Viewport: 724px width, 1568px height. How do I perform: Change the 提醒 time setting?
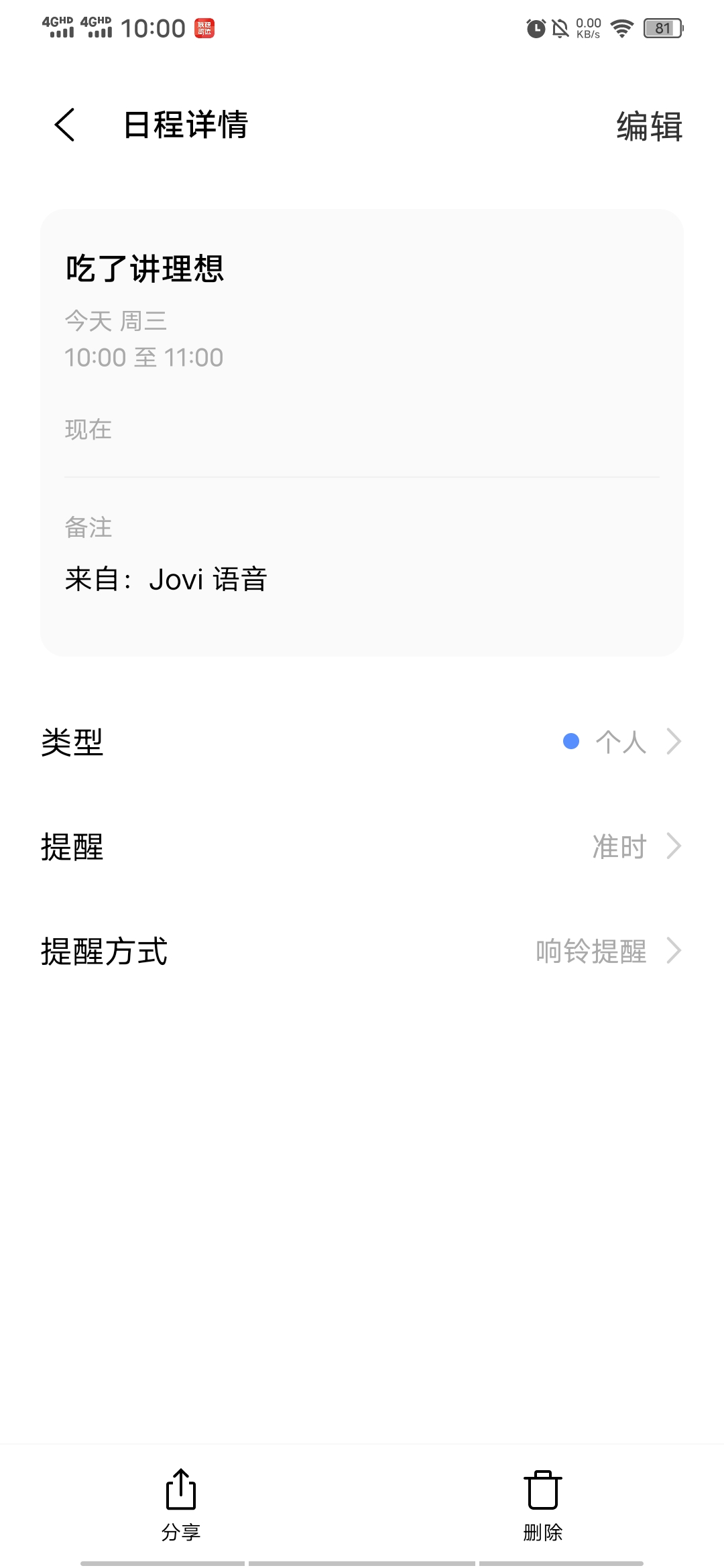pos(362,846)
